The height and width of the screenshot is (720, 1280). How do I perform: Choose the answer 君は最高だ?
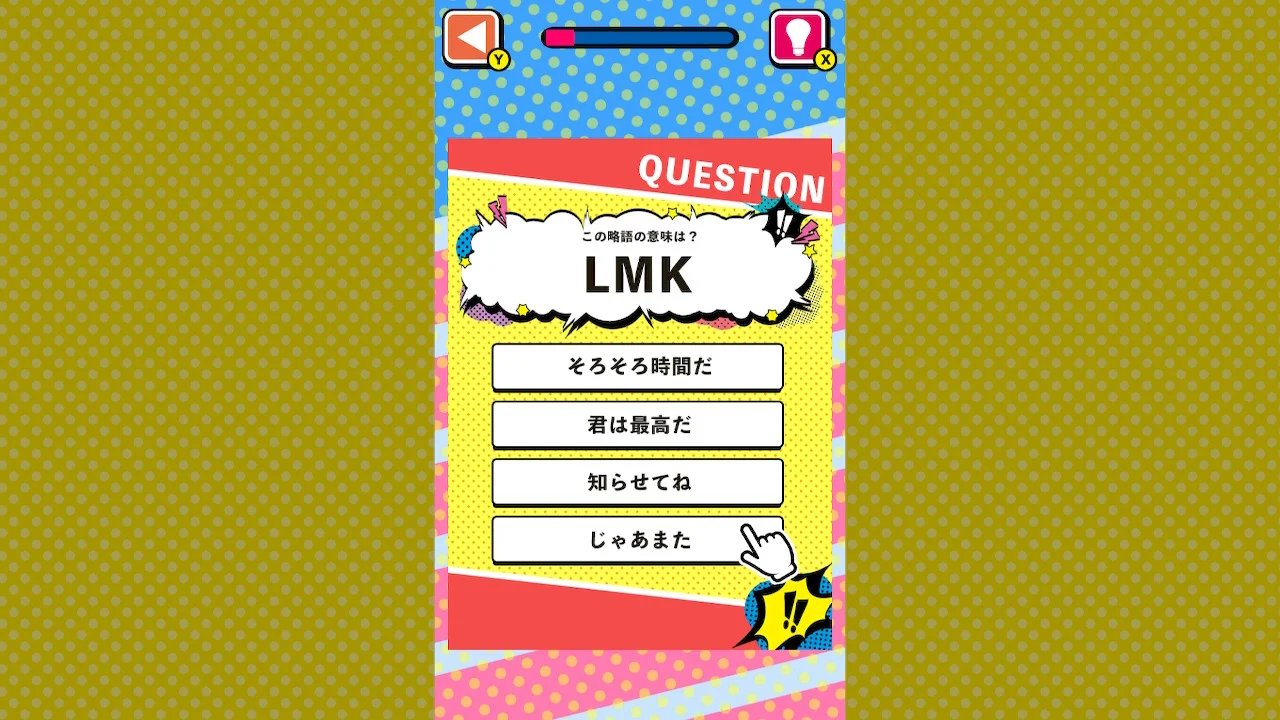[x=637, y=425]
